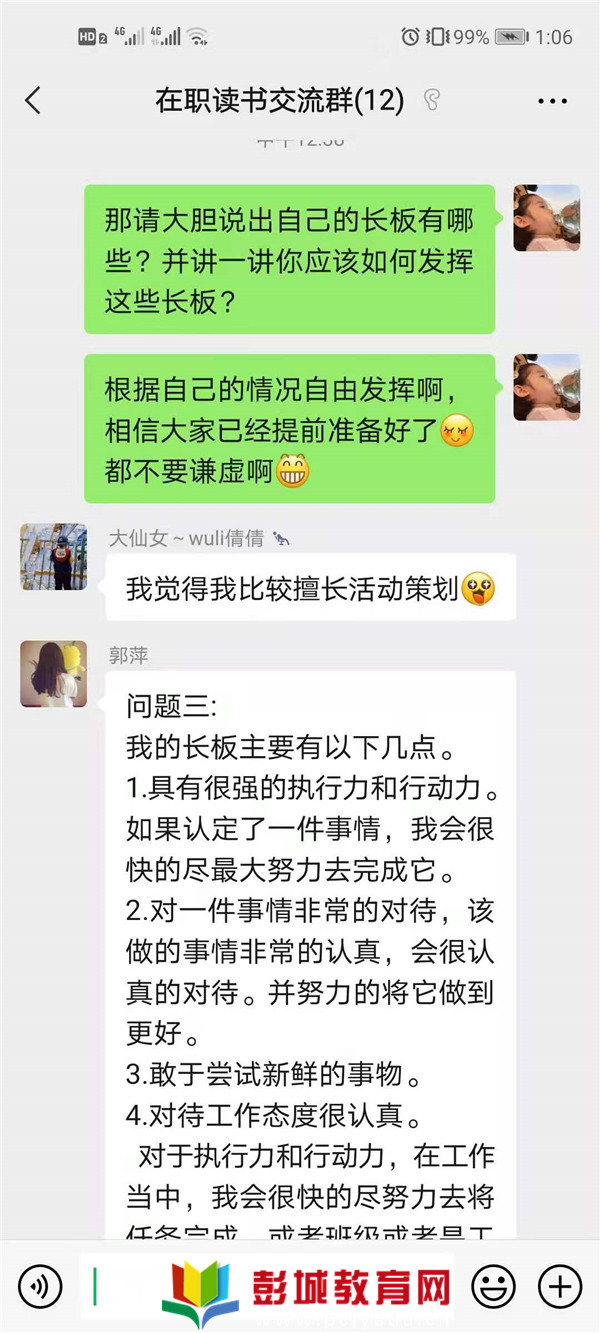Go back from the group chat
The height and width of the screenshot is (1333, 600).
click(x=33, y=100)
